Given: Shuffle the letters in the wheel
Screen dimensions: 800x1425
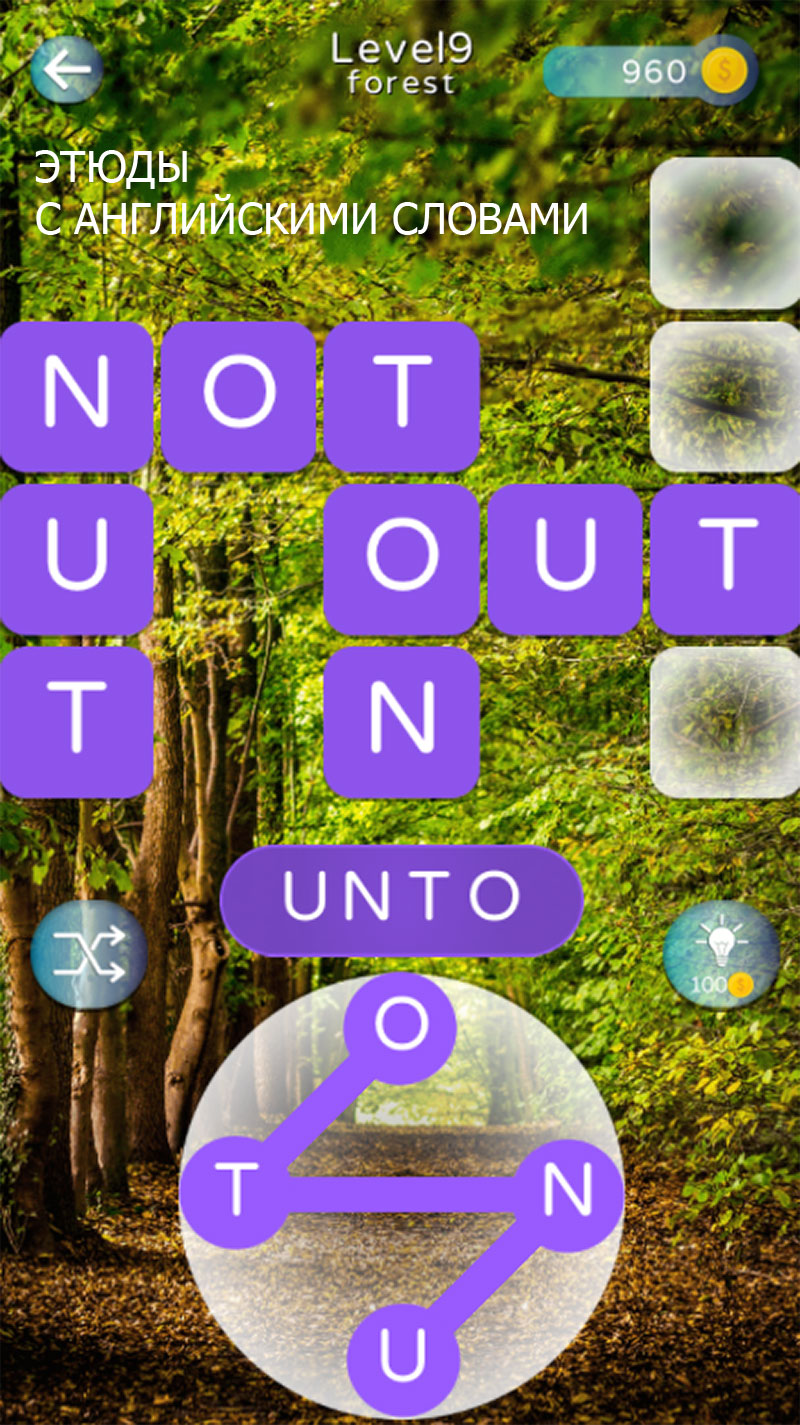Looking at the screenshot, I should tap(89, 953).
